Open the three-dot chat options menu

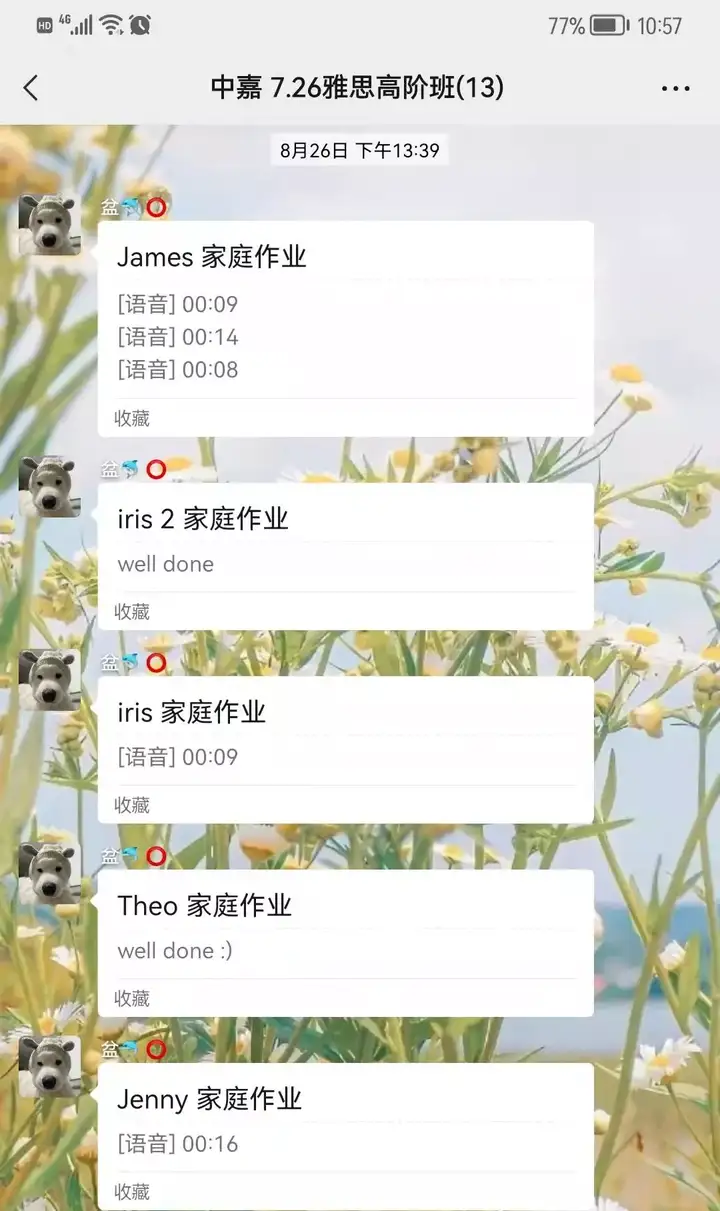pyautogui.click(x=675, y=88)
